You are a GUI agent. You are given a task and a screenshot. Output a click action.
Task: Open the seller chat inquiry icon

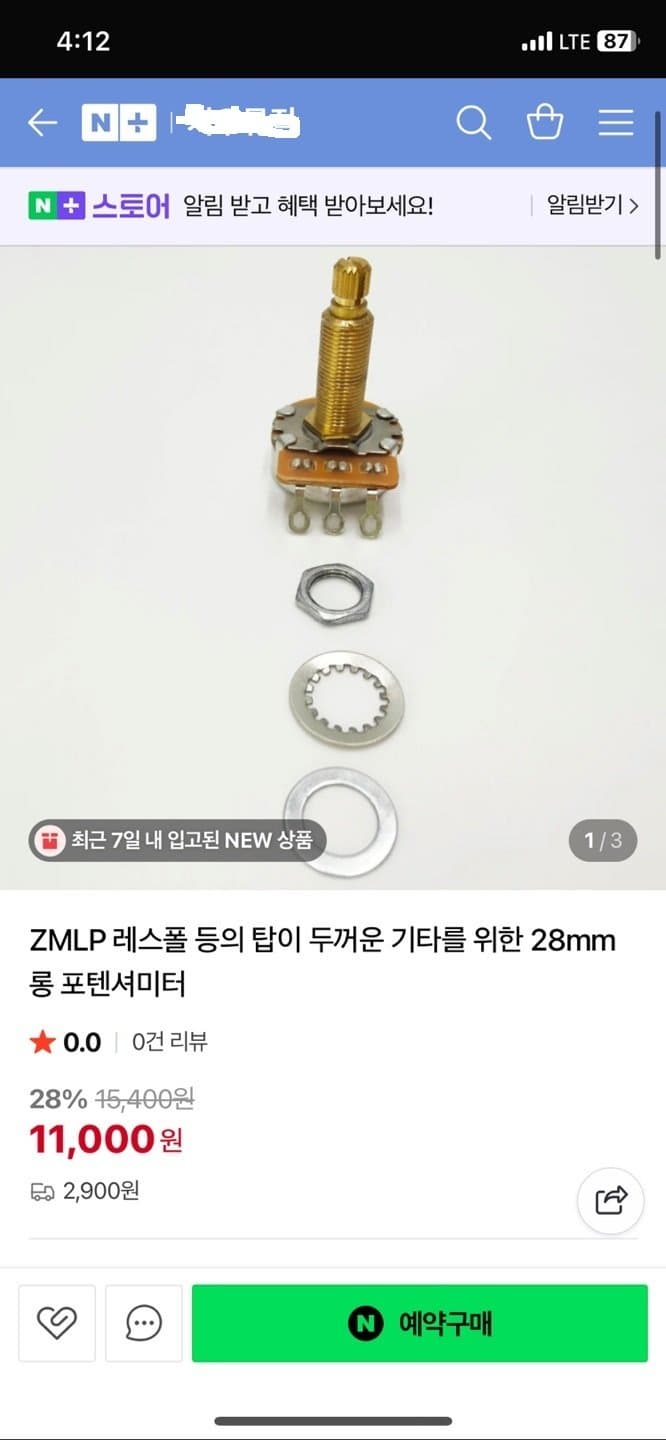(x=144, y=1324)
